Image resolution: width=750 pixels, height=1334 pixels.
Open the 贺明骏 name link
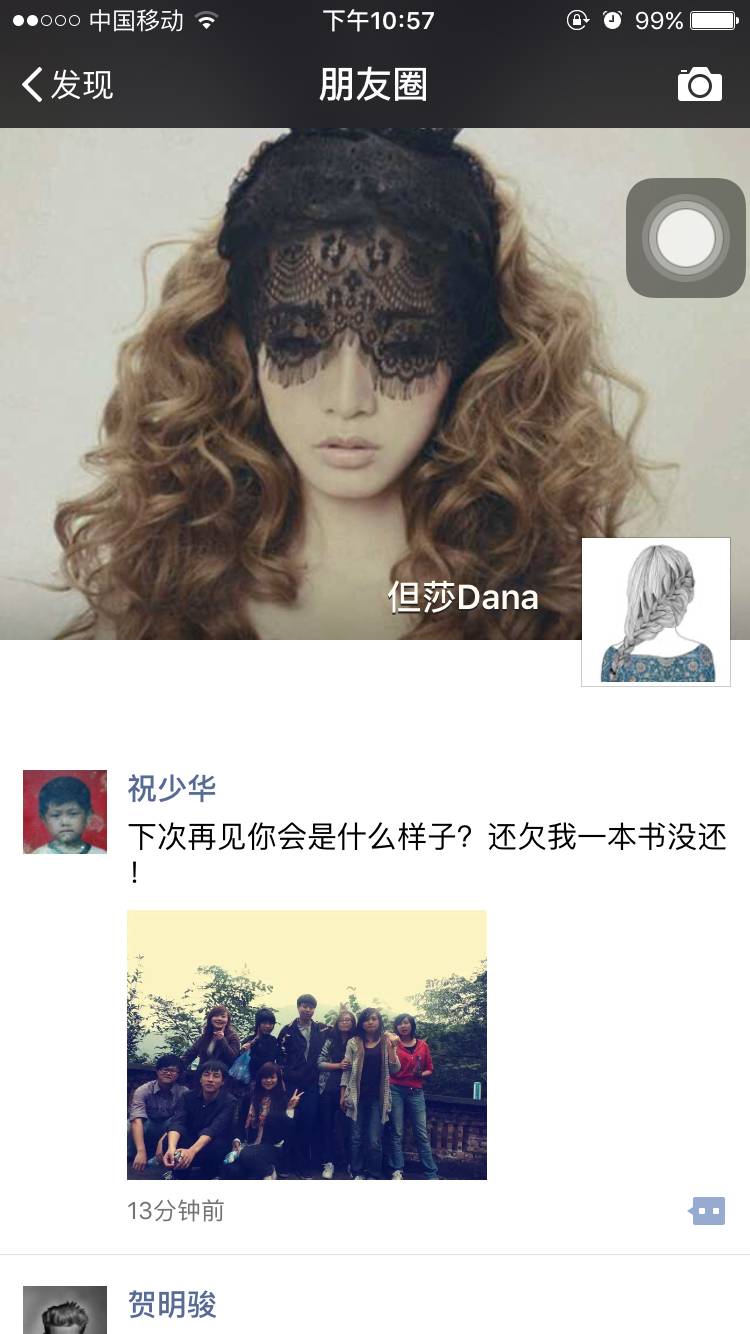point(171,1304)
